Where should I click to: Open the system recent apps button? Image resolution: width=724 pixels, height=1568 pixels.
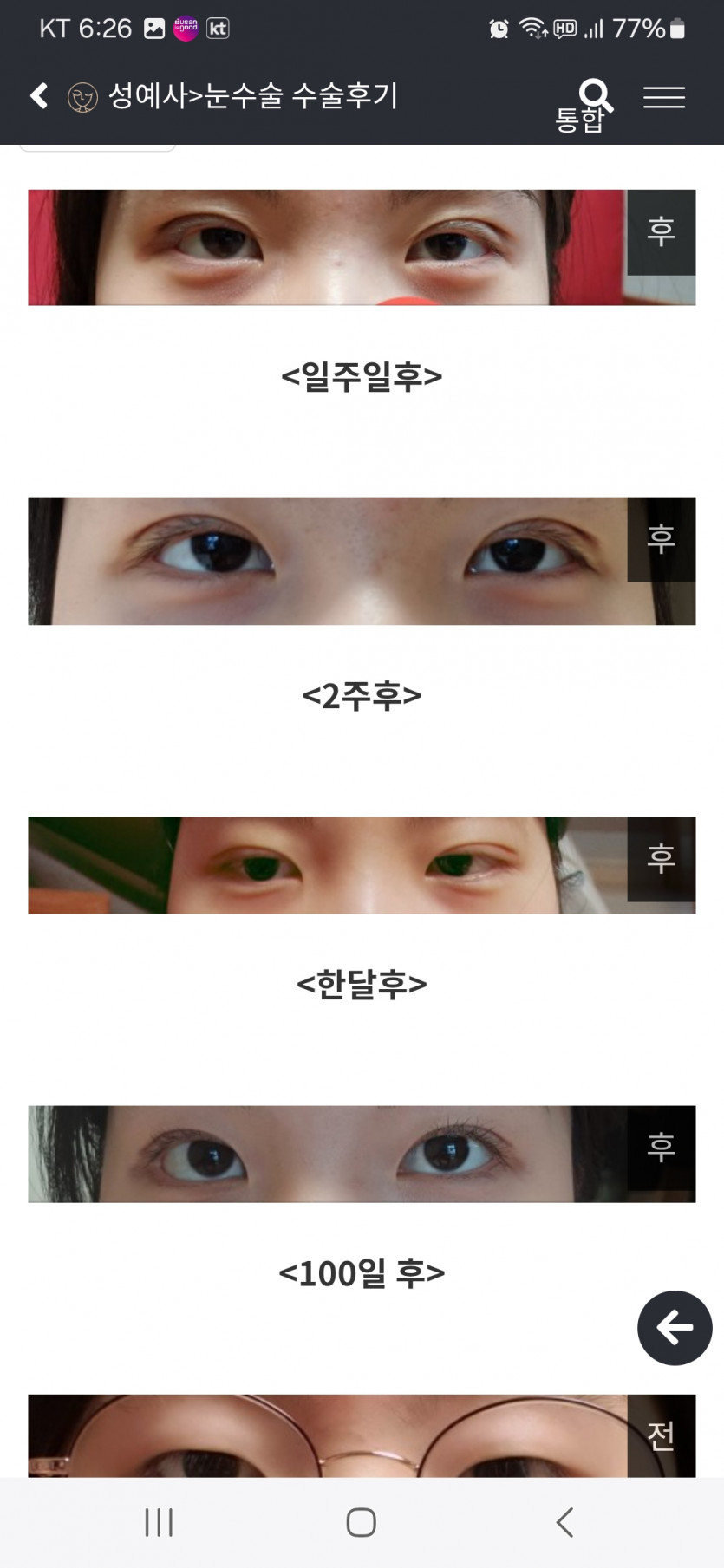159,1522
